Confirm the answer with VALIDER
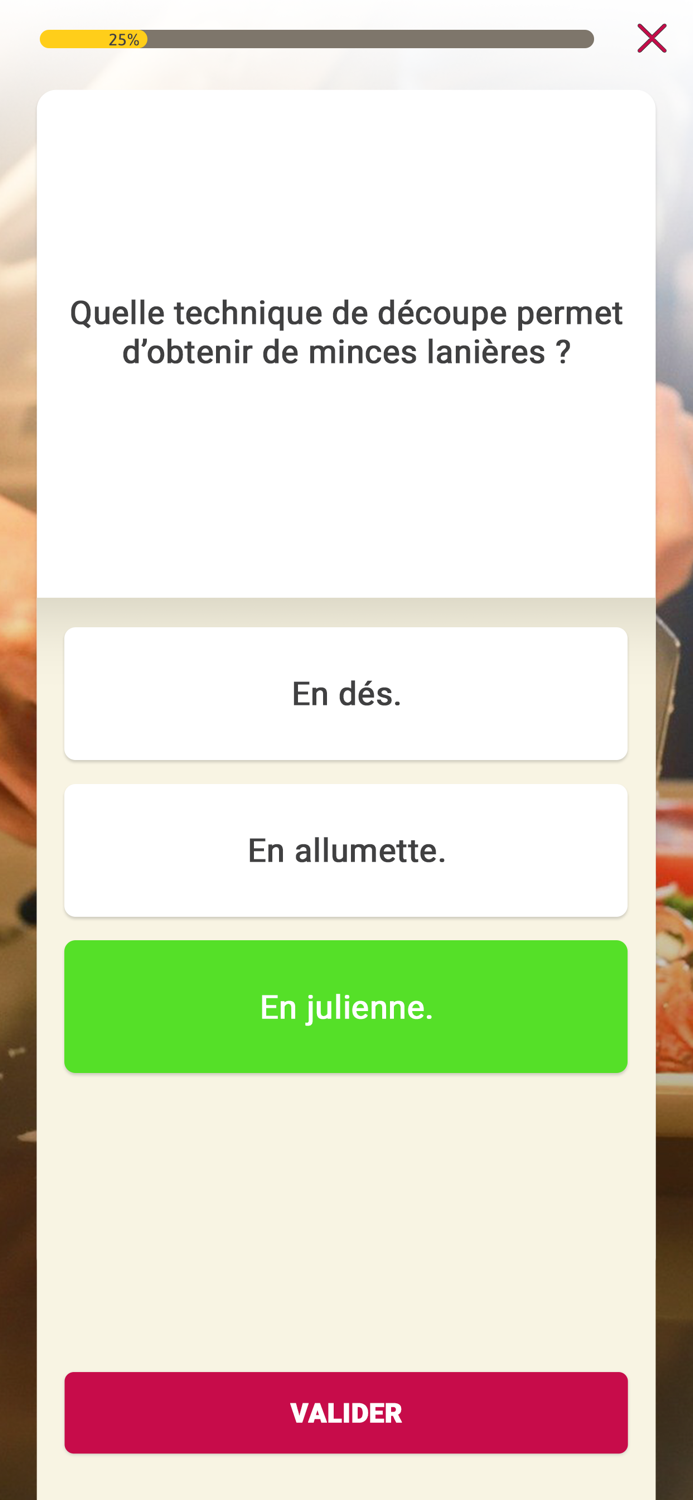Viewport: 693px width, 1500px height. (346, 1412)
